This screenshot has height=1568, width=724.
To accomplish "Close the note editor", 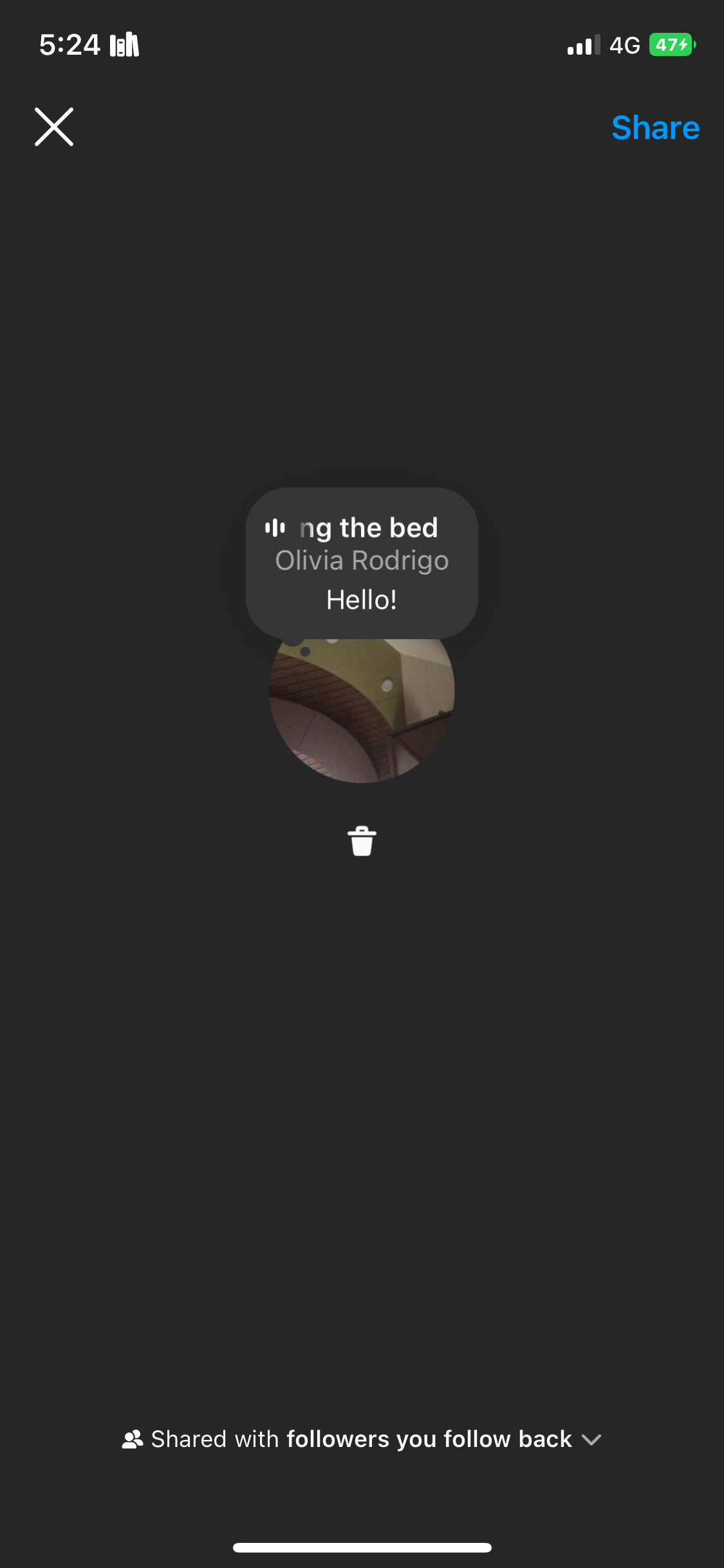I will (54, 127).
